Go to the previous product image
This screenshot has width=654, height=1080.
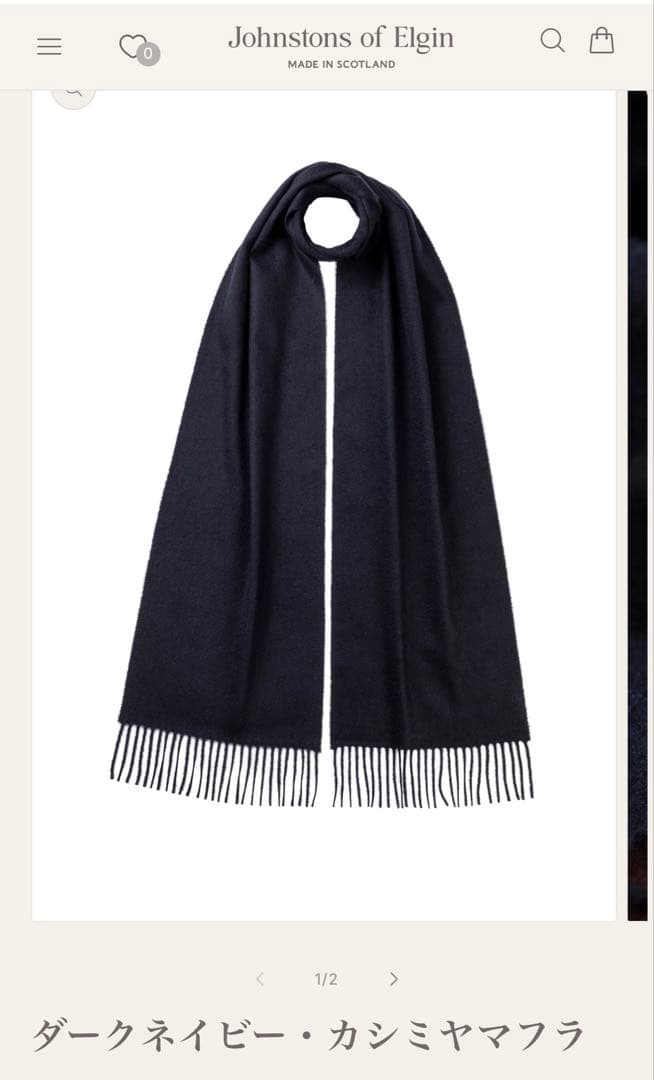coord(260,979)
